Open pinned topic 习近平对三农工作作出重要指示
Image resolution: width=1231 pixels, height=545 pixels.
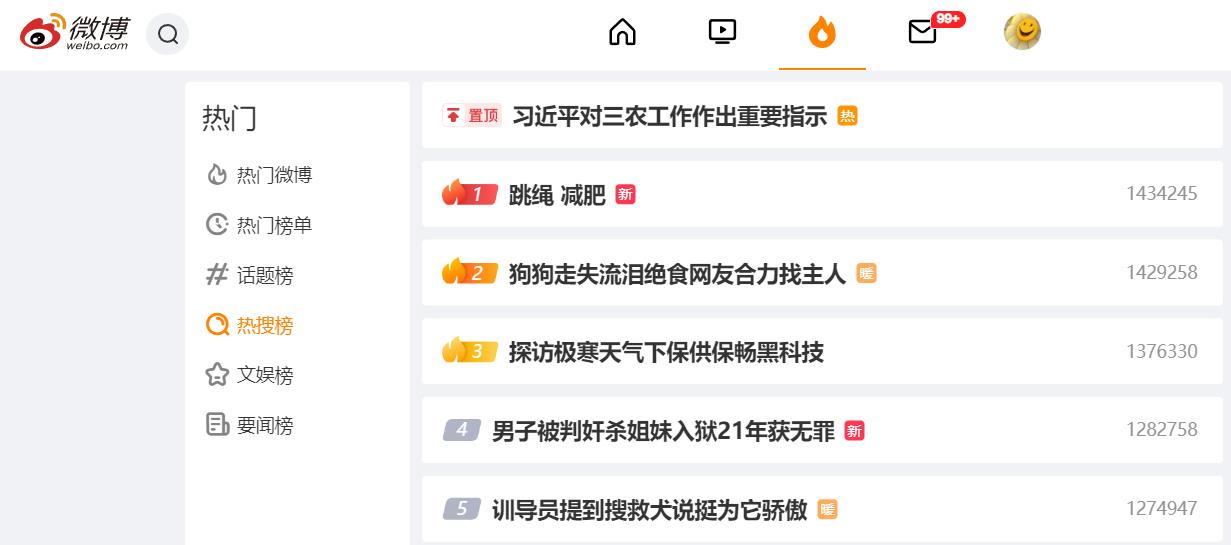coord(669,116)
